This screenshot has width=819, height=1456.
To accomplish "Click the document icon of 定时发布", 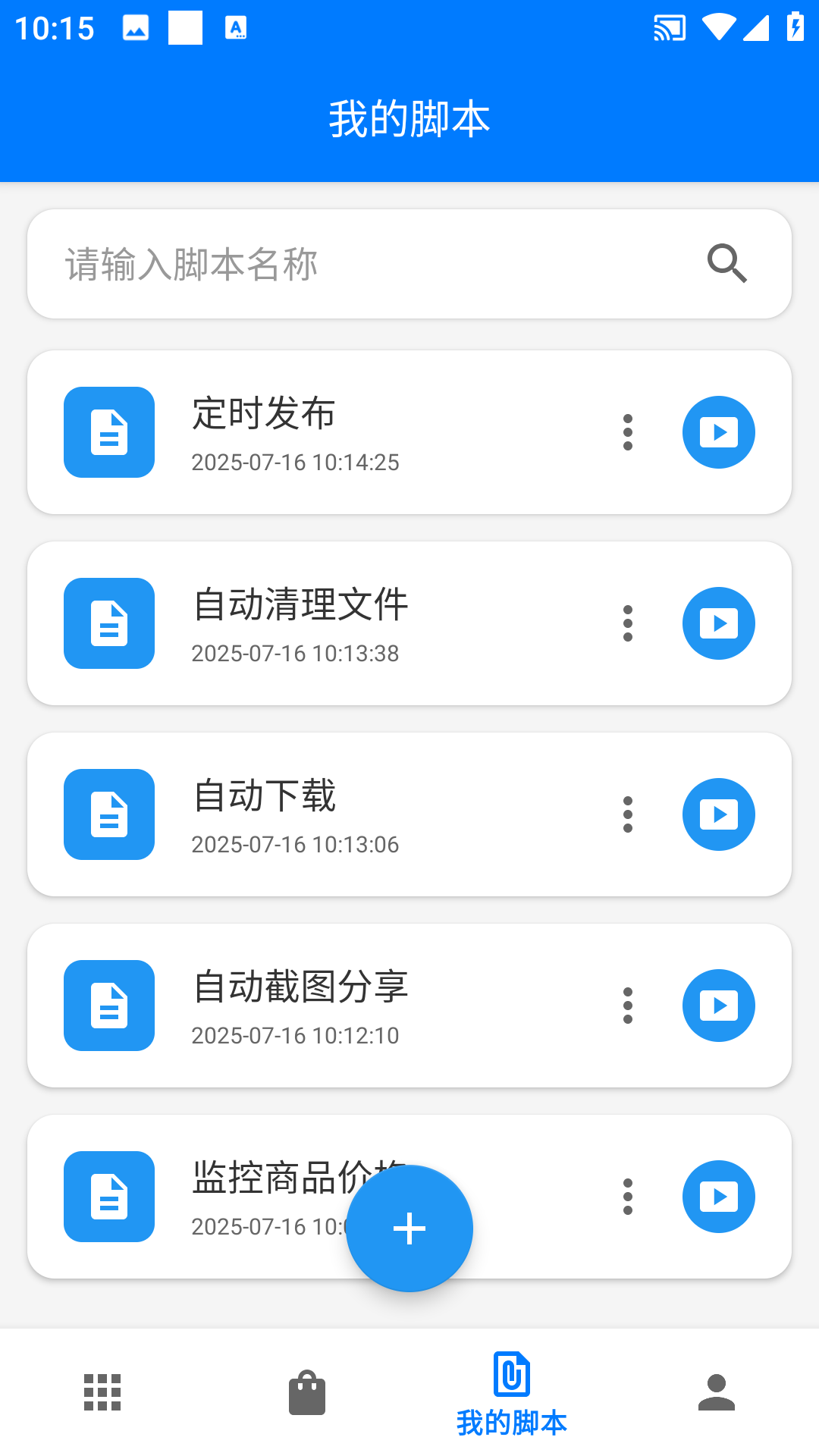I will point(108,431).
